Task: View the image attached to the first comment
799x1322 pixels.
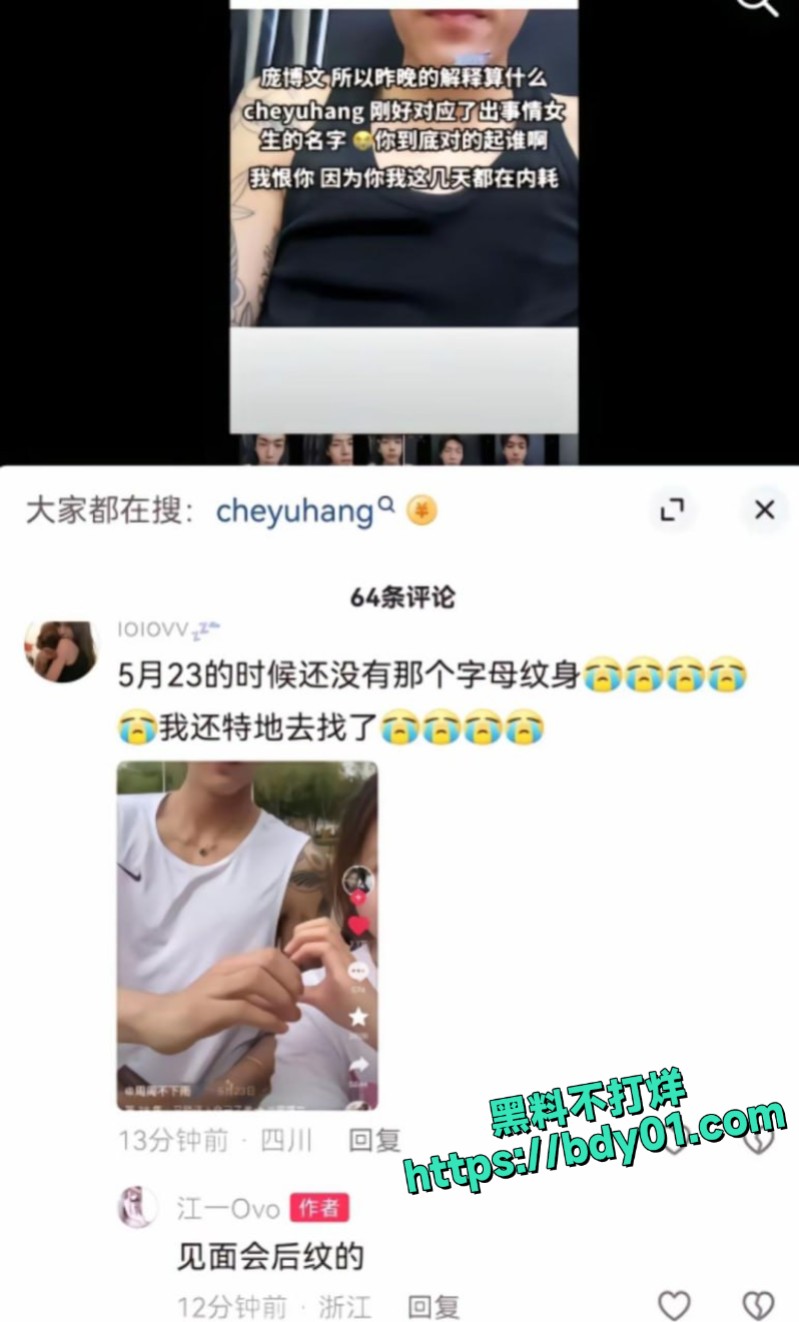Action: pos(247,936)
